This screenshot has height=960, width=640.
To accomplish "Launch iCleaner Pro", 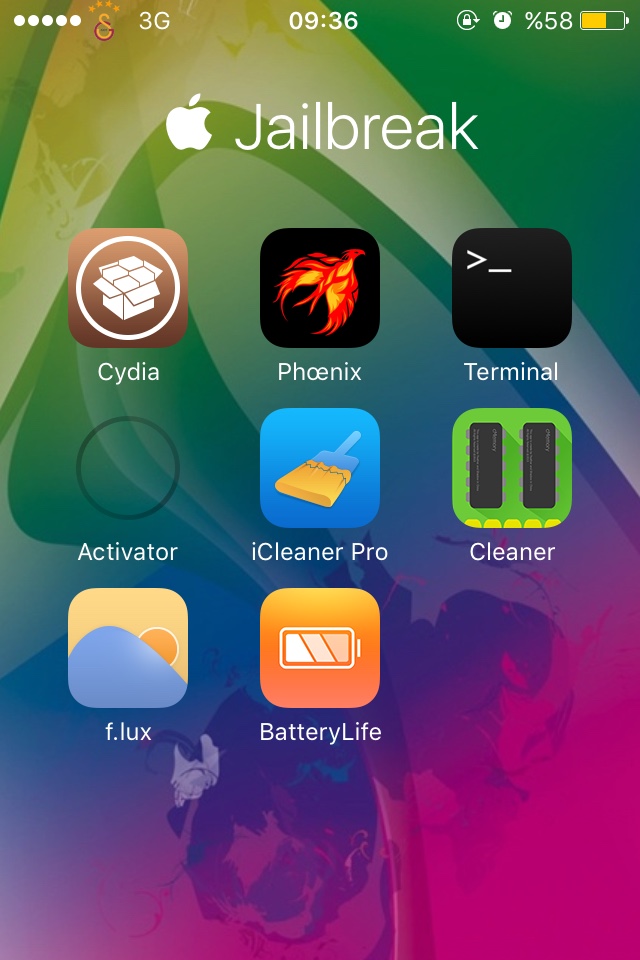I will [x=320, y=468].
